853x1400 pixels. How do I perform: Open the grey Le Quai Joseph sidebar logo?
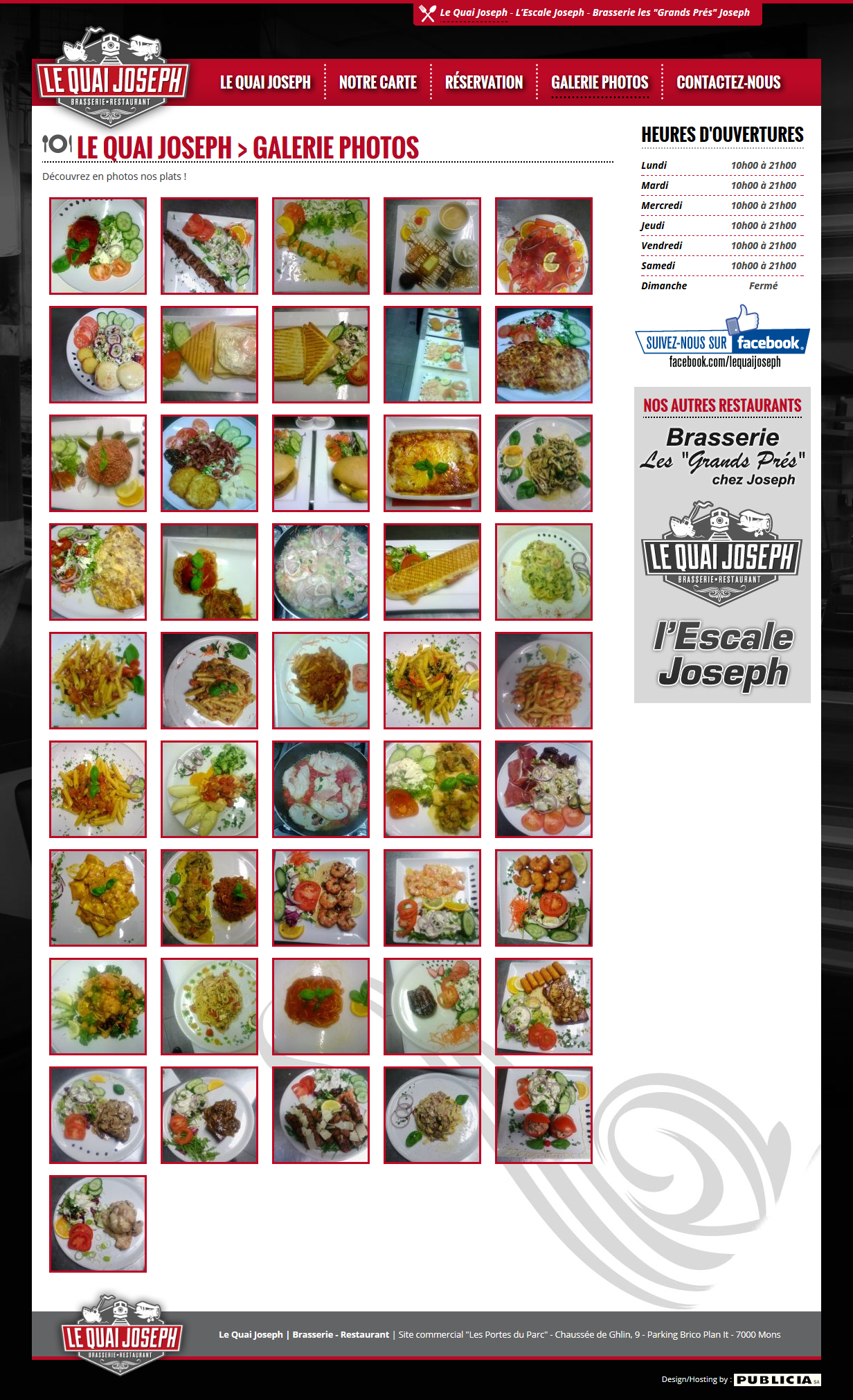click(722, 554)
